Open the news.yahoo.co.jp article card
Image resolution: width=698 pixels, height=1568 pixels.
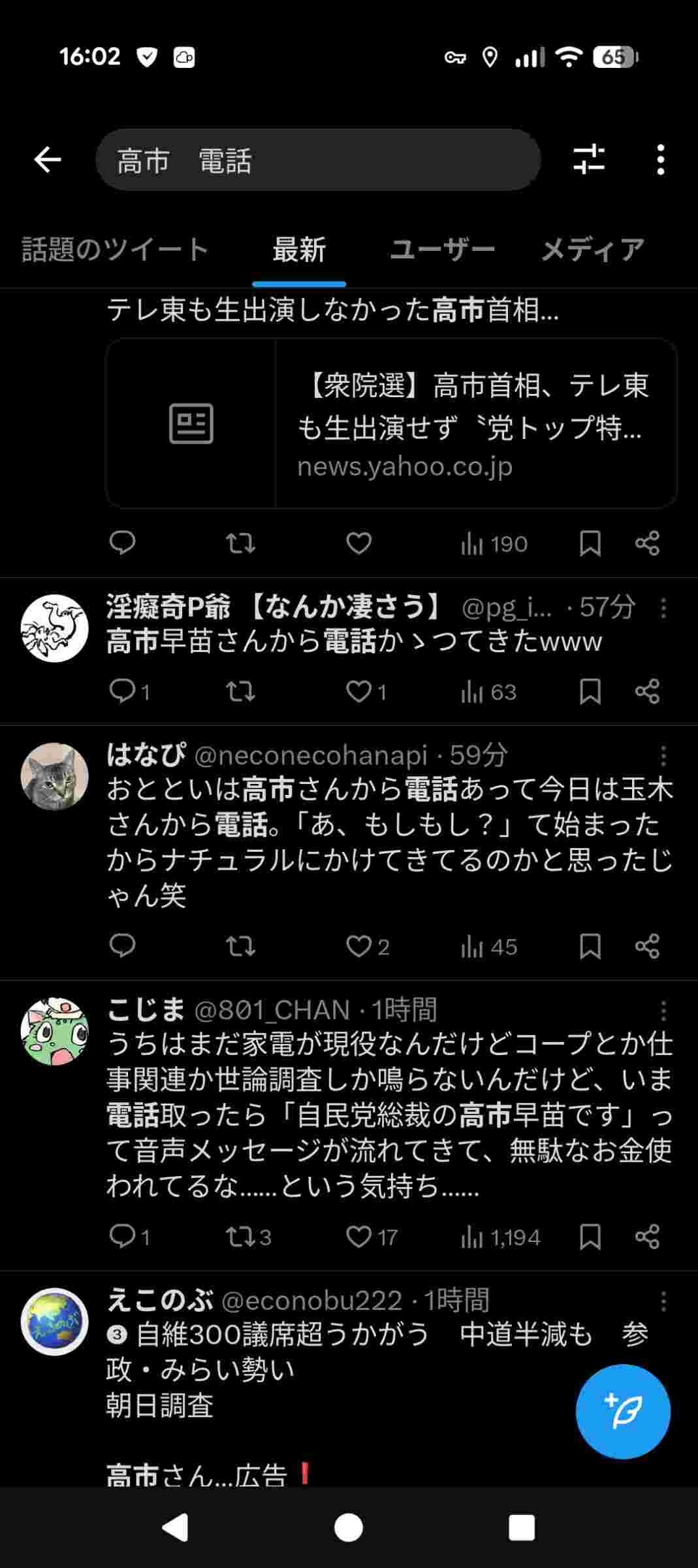pyautogui.click(x=391, y=423)
